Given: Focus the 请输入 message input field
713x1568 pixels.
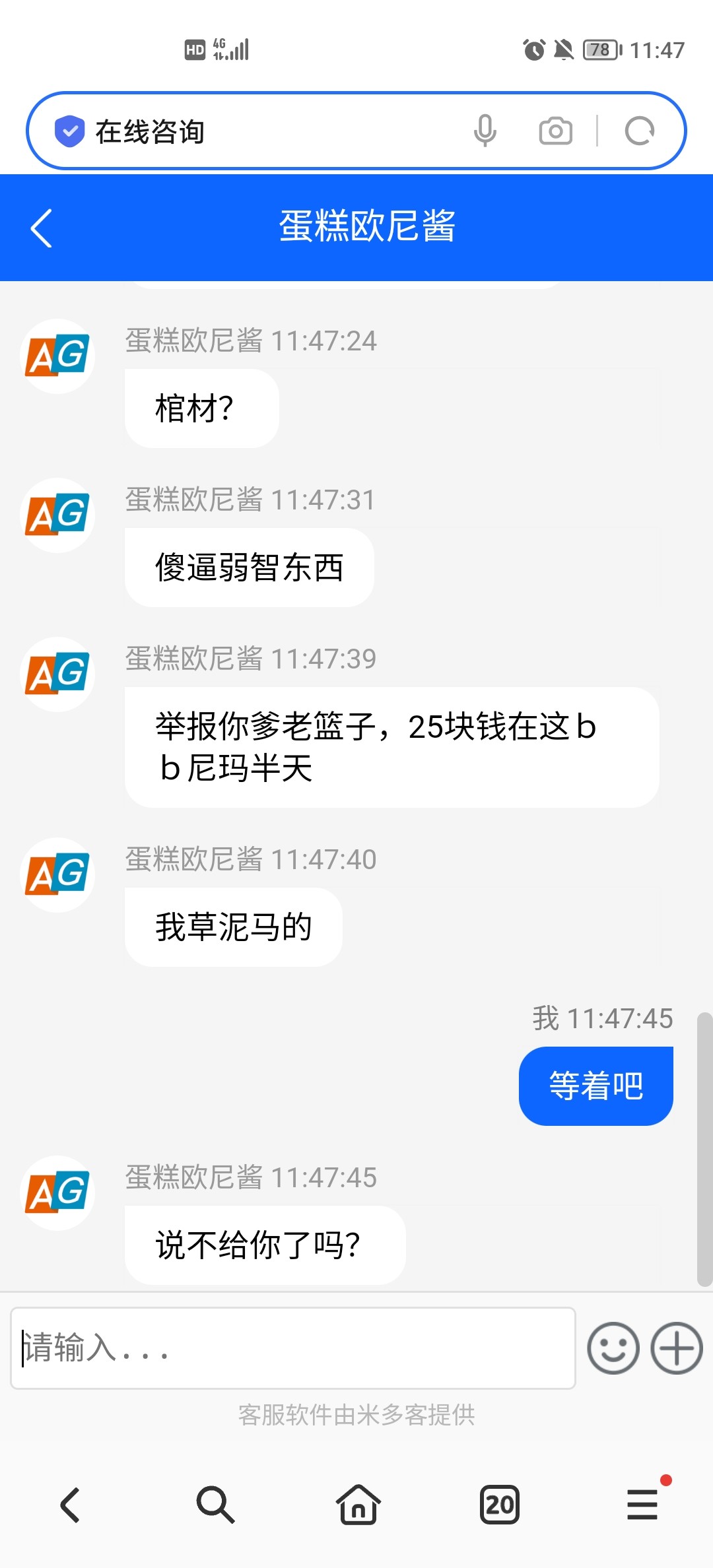Looking at the screenshot, I should pyautogui.click(x=293, y=1348).
